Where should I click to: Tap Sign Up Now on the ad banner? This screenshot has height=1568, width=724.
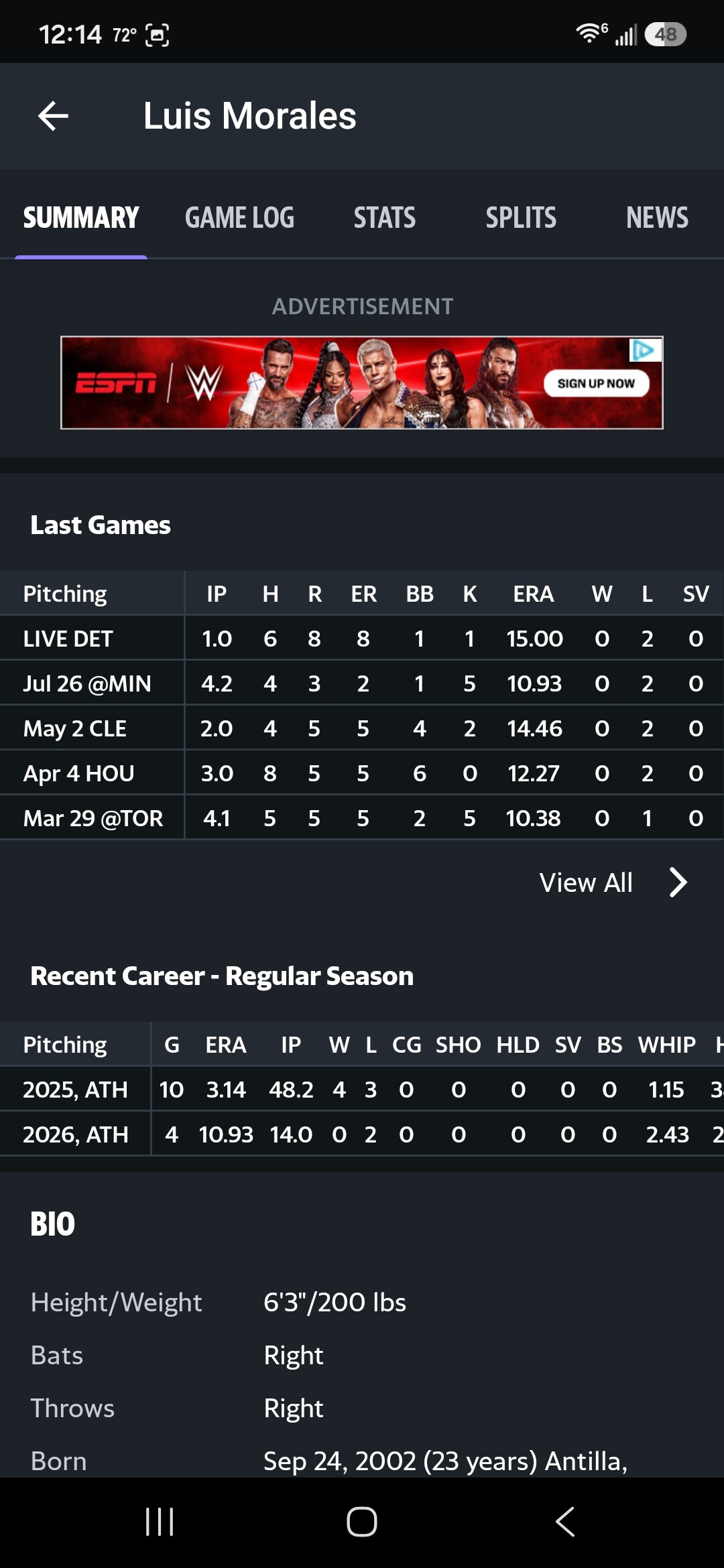596,383
